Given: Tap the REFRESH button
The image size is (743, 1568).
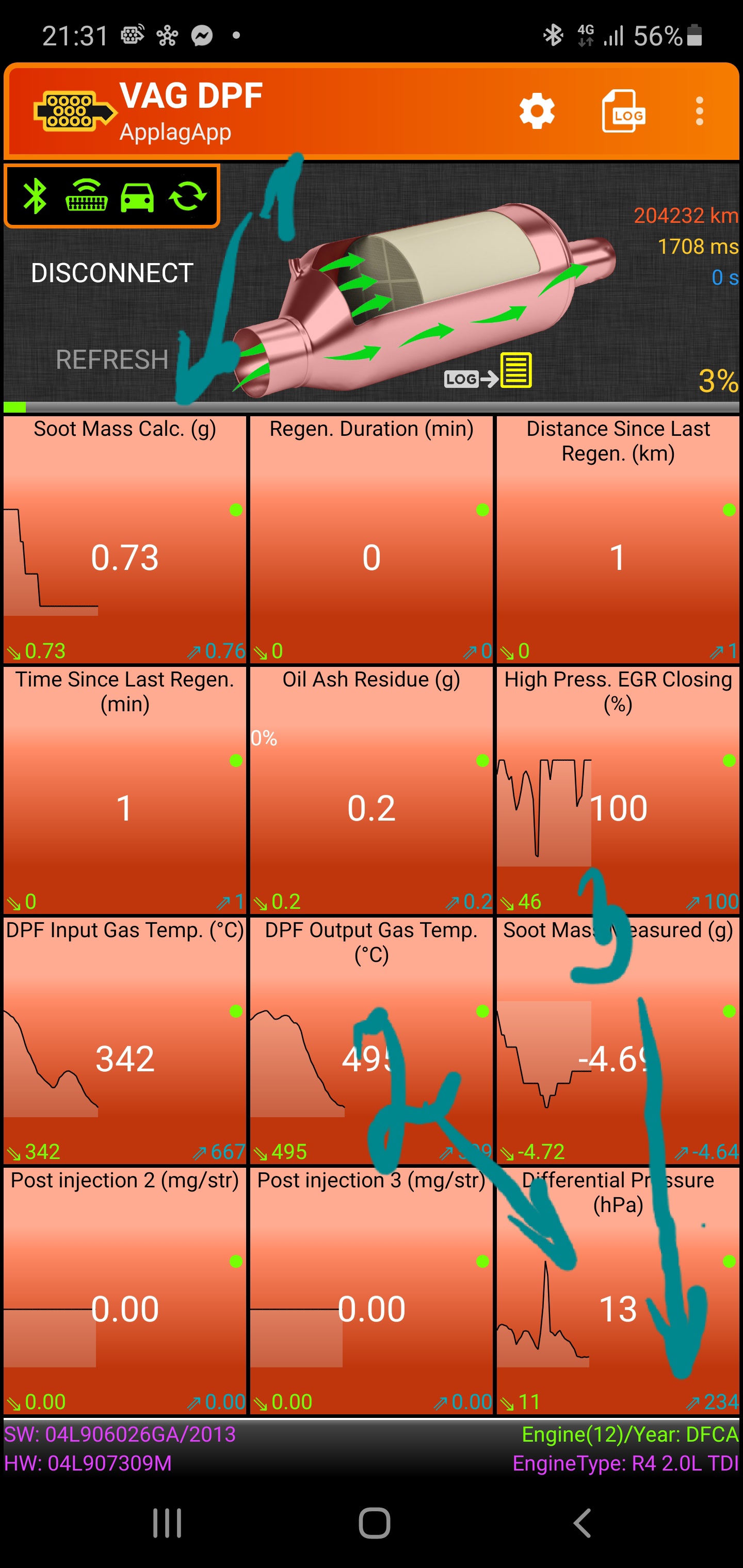Looking at the screenshot, I should click(112, 360).
